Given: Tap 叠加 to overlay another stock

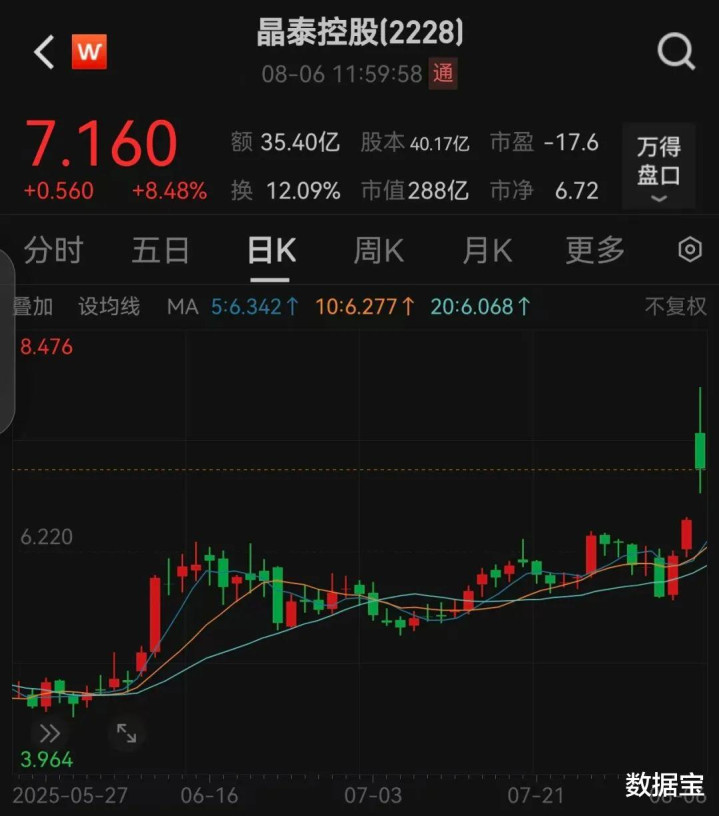Looking at the screenshot, I should coord(32,306).
